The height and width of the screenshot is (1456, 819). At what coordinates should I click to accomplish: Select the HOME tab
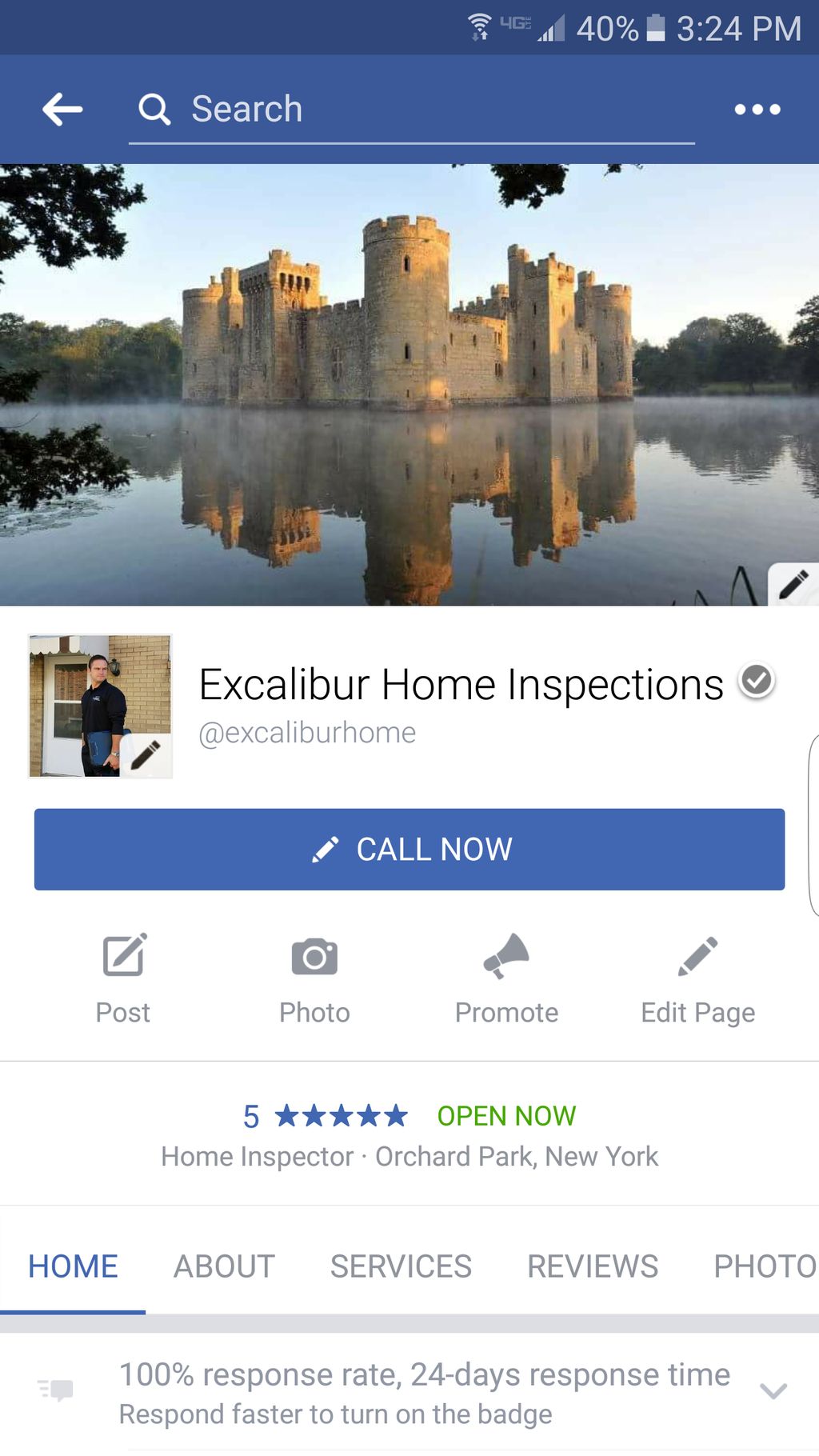pyautogui.click(x=73, y=1266)
